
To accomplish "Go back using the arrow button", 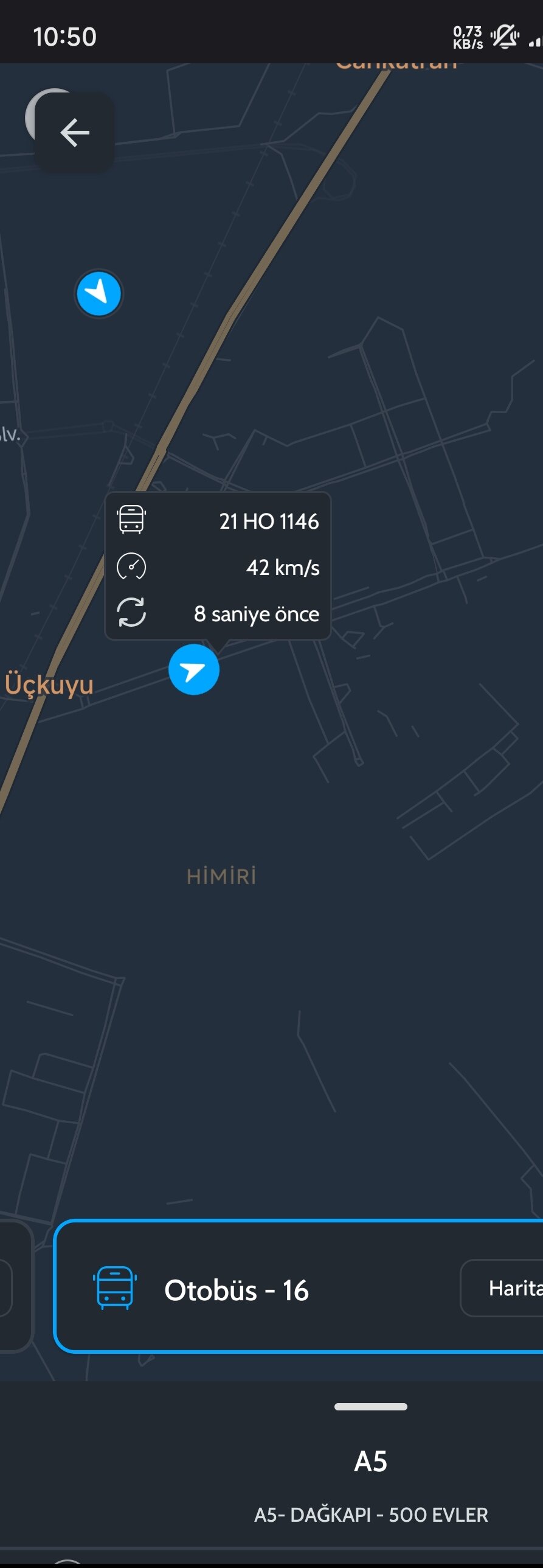I will [x=75, y=133].
